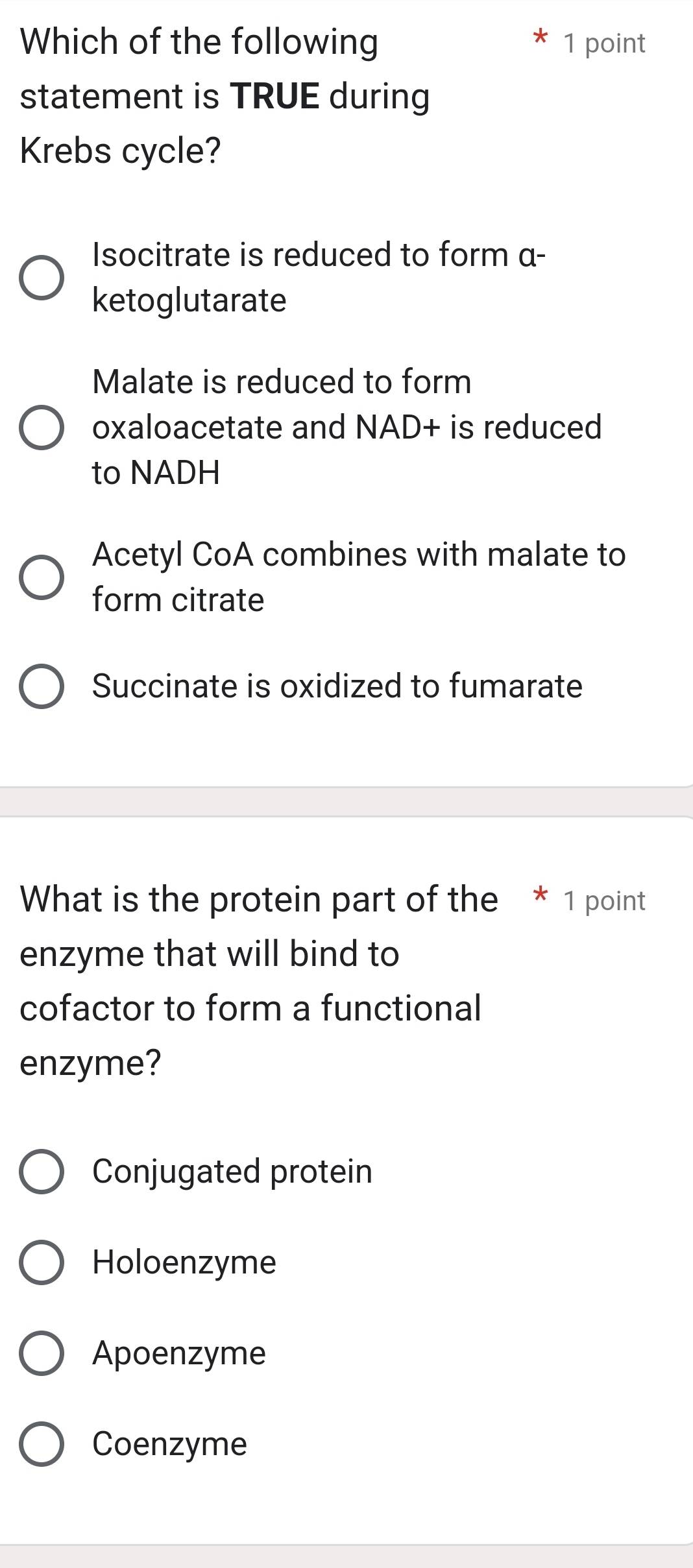Click the "Succinate is oxidized to fumarate" text

click(336, 686)
